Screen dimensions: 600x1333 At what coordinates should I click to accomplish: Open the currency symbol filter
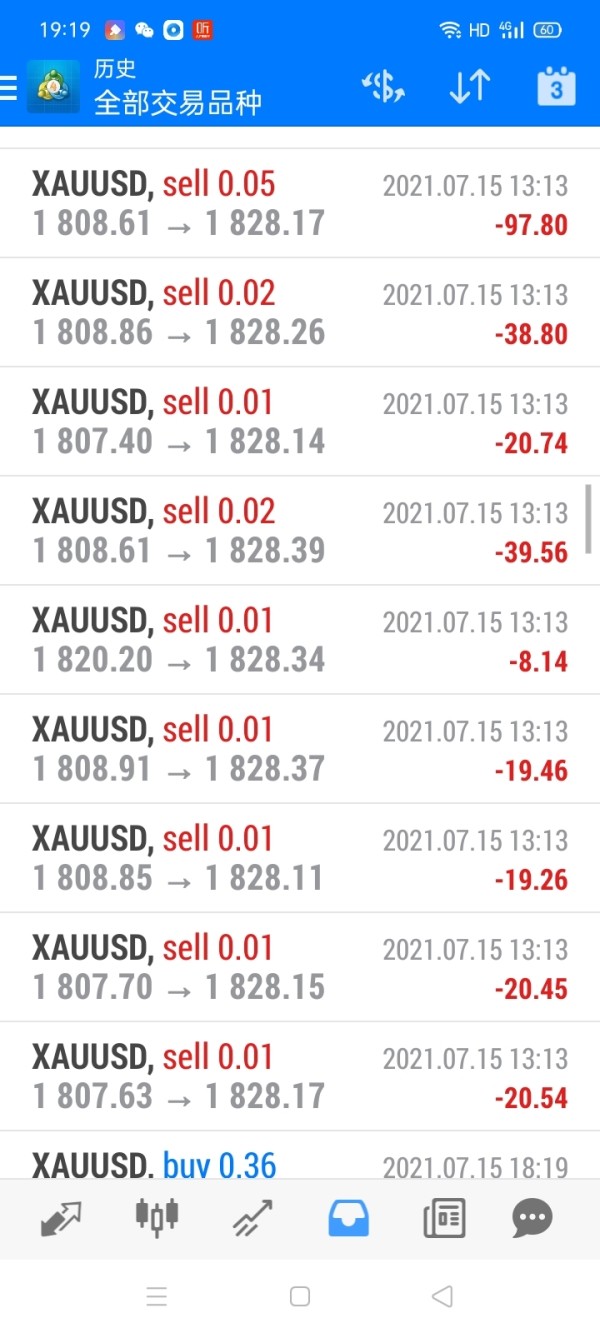click(x=382, y=87)
